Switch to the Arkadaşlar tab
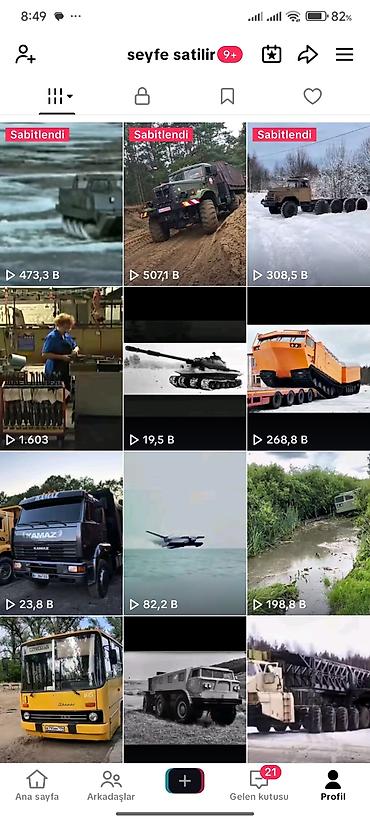The height and width of the screenshot is (822, 370). pos(111,785)
